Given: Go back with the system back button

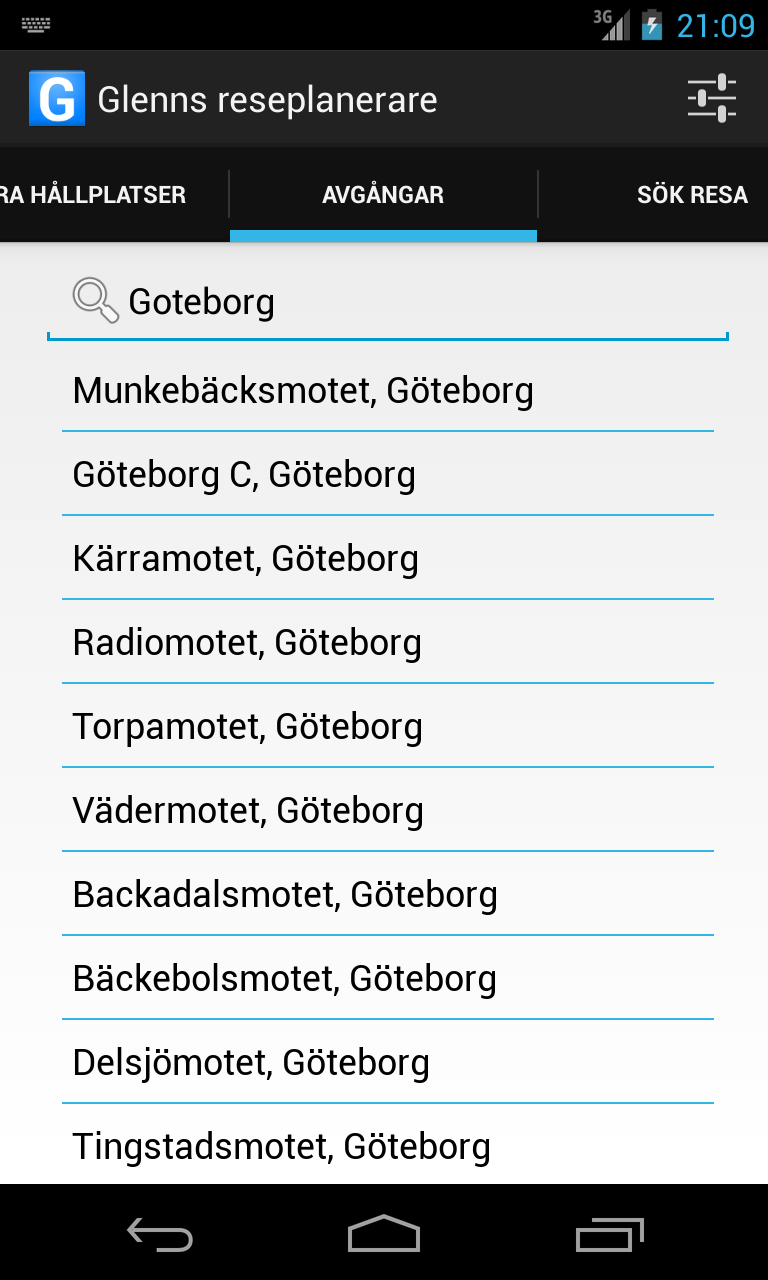Looking at the screenshot, I should pos(160,1234).
